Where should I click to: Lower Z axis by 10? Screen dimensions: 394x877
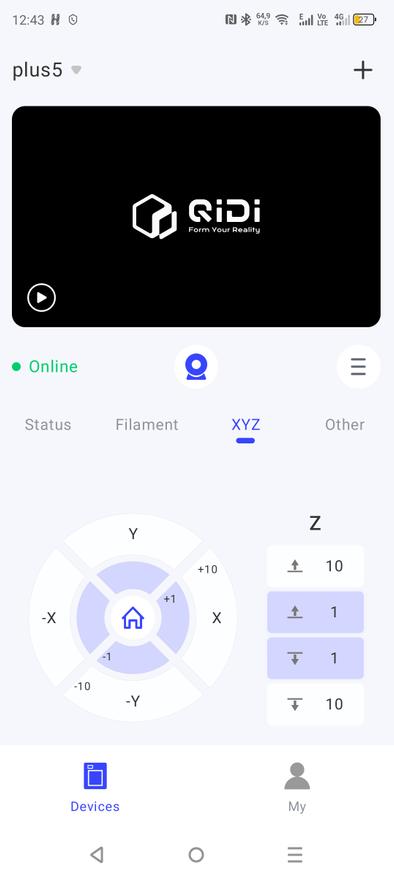pyautogui.click(x=315, y=704)
